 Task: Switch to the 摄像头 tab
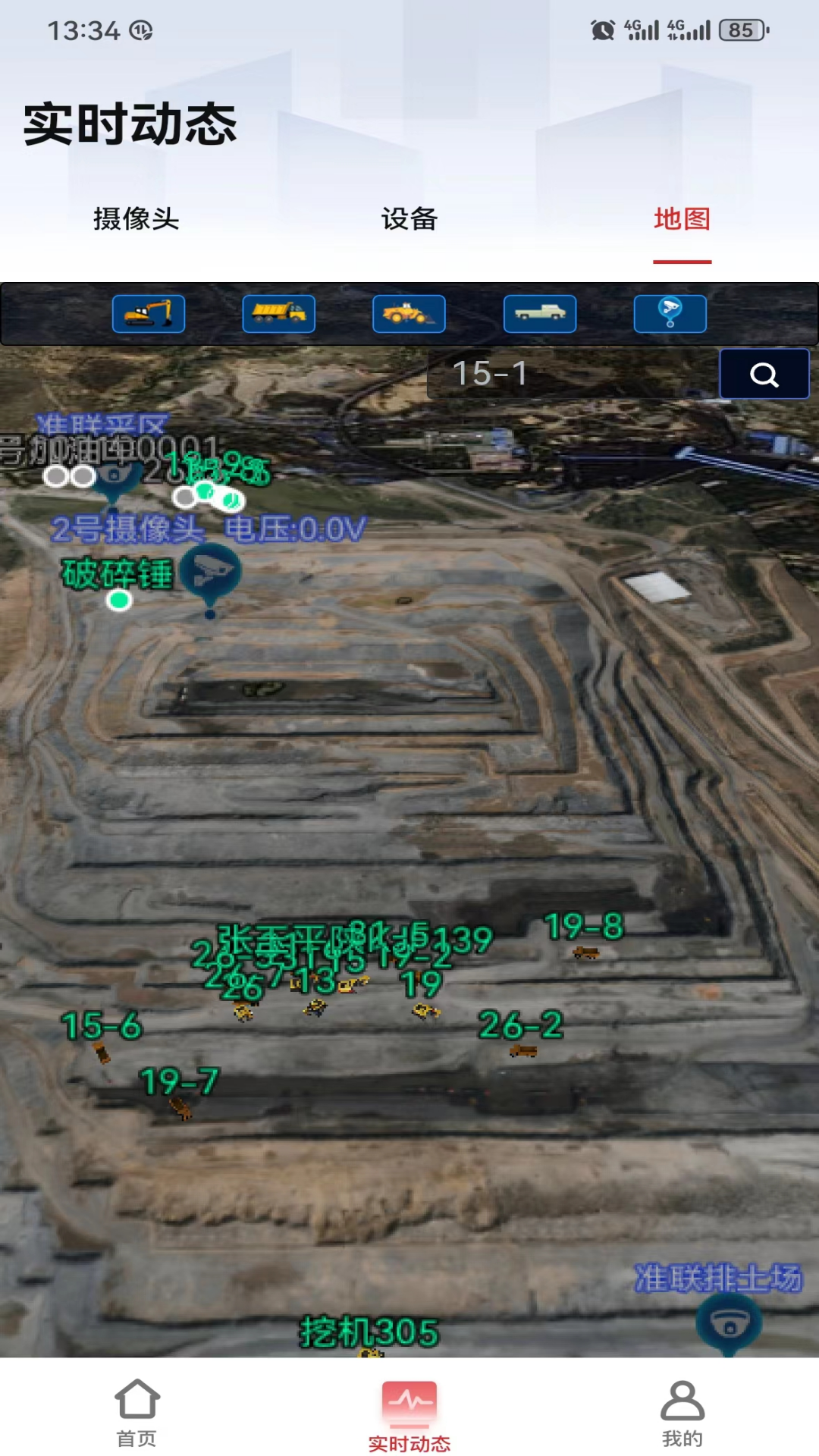136,219
